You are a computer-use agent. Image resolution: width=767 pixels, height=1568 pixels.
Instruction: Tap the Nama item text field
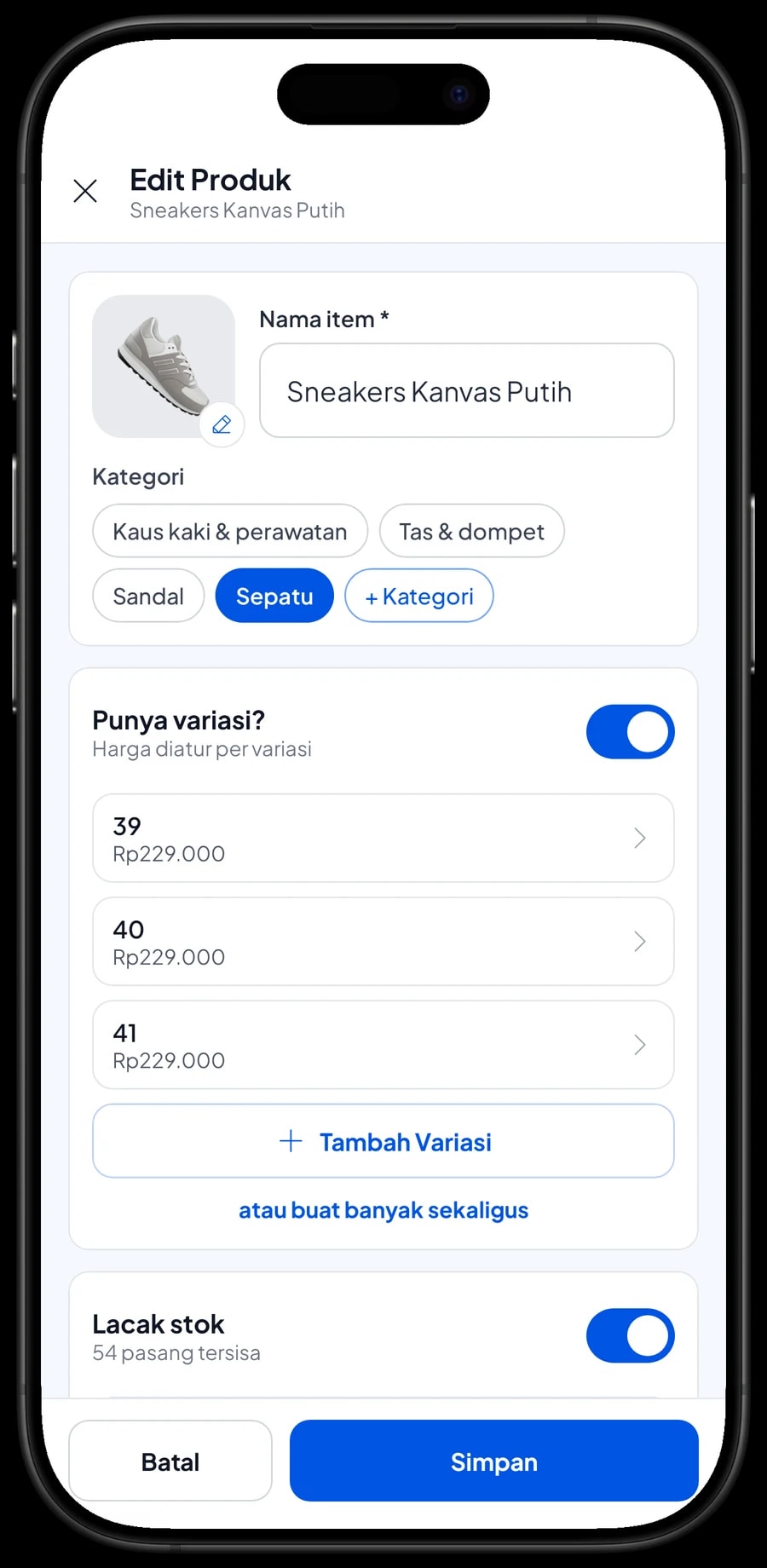click(x=467, y=390)
